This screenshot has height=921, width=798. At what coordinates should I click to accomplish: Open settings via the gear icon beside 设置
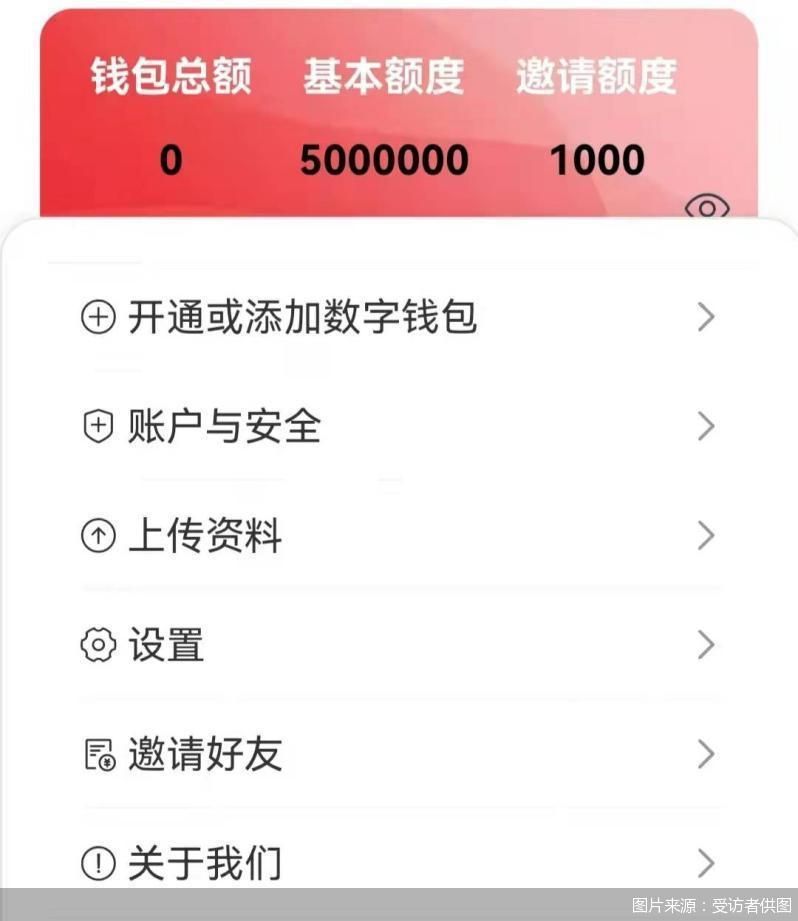click(97, 646)
